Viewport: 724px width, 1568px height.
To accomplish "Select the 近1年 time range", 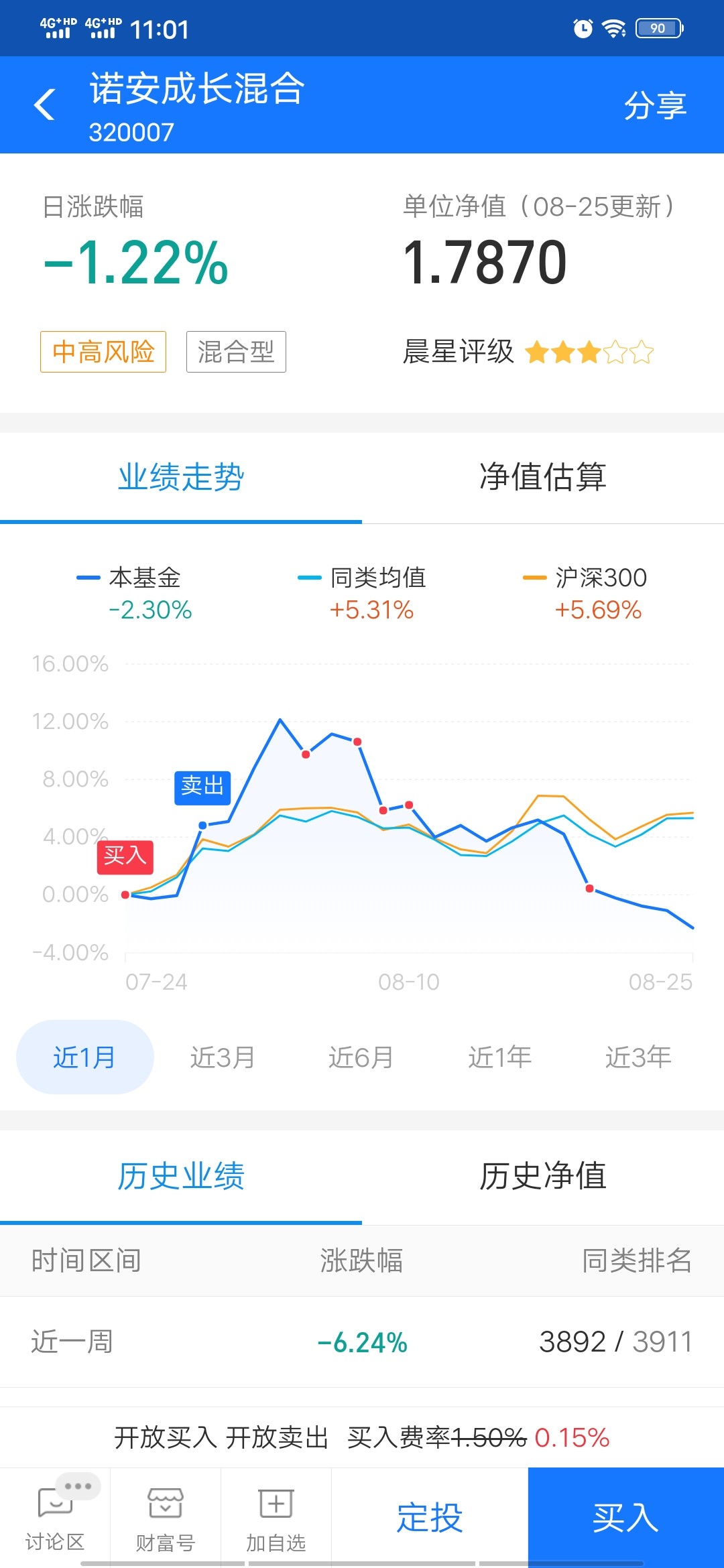I will [x=500, y=1057].
